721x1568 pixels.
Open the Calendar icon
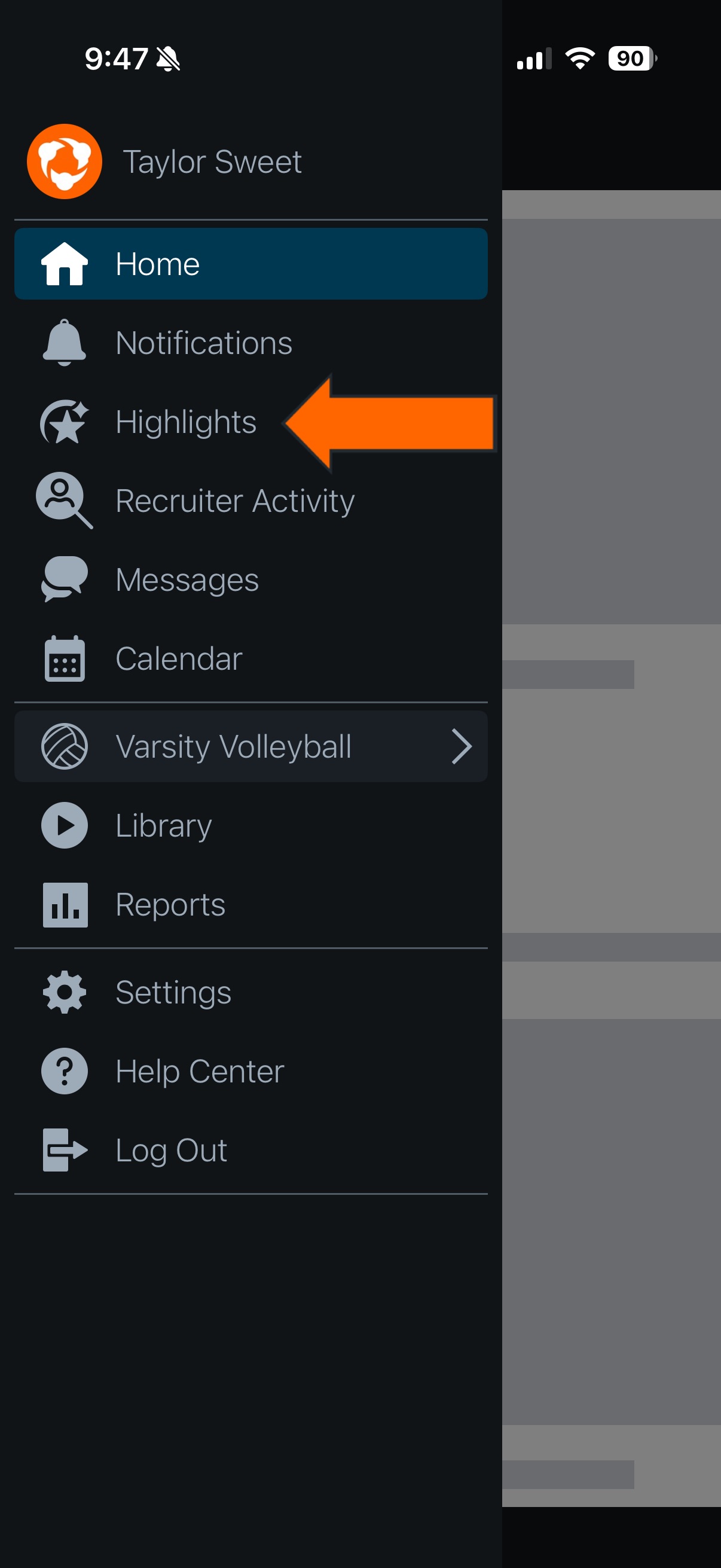point(64,658)
